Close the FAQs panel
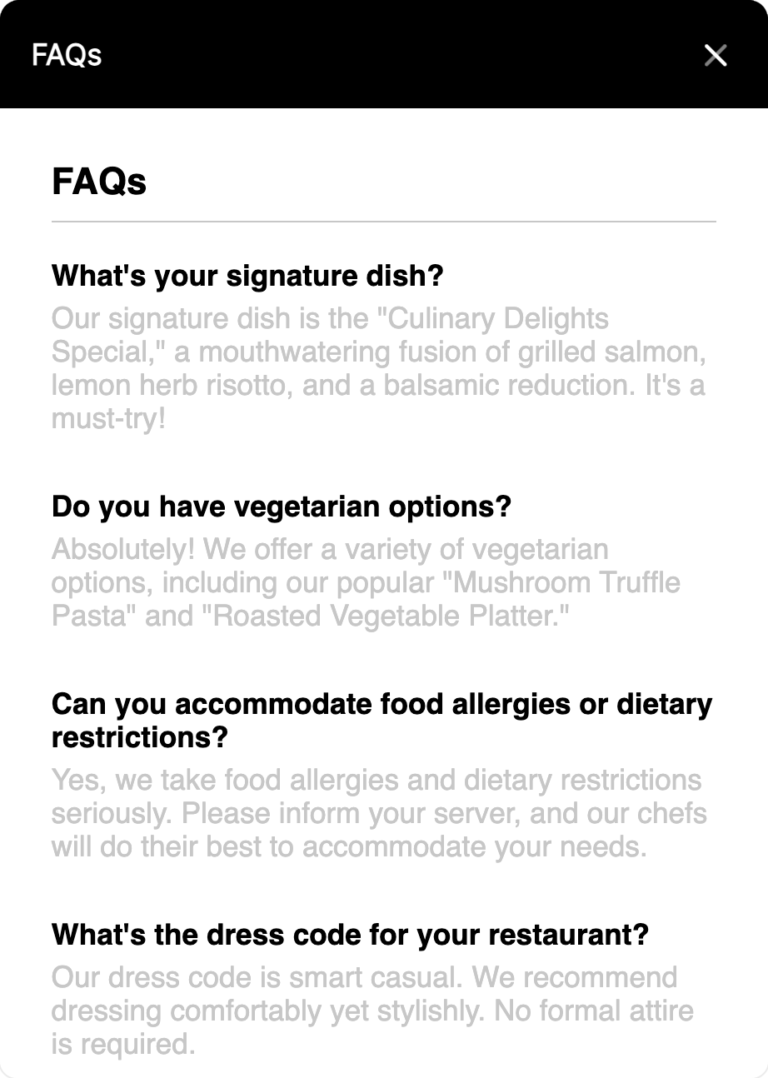This screenshot has width=768, height=1078. [715, 55]
